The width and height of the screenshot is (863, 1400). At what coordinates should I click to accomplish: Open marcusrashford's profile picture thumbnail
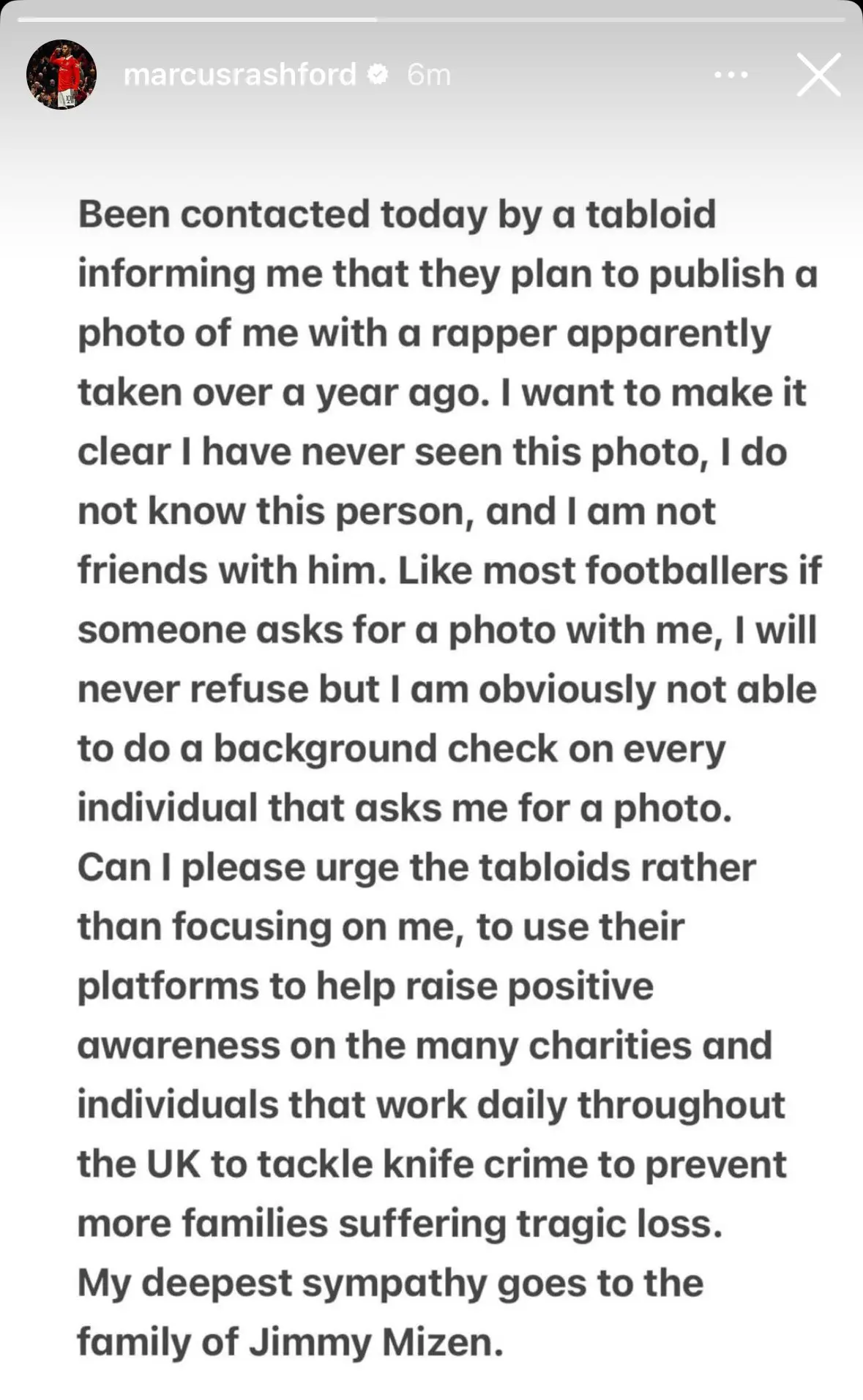tap(60, 73)
